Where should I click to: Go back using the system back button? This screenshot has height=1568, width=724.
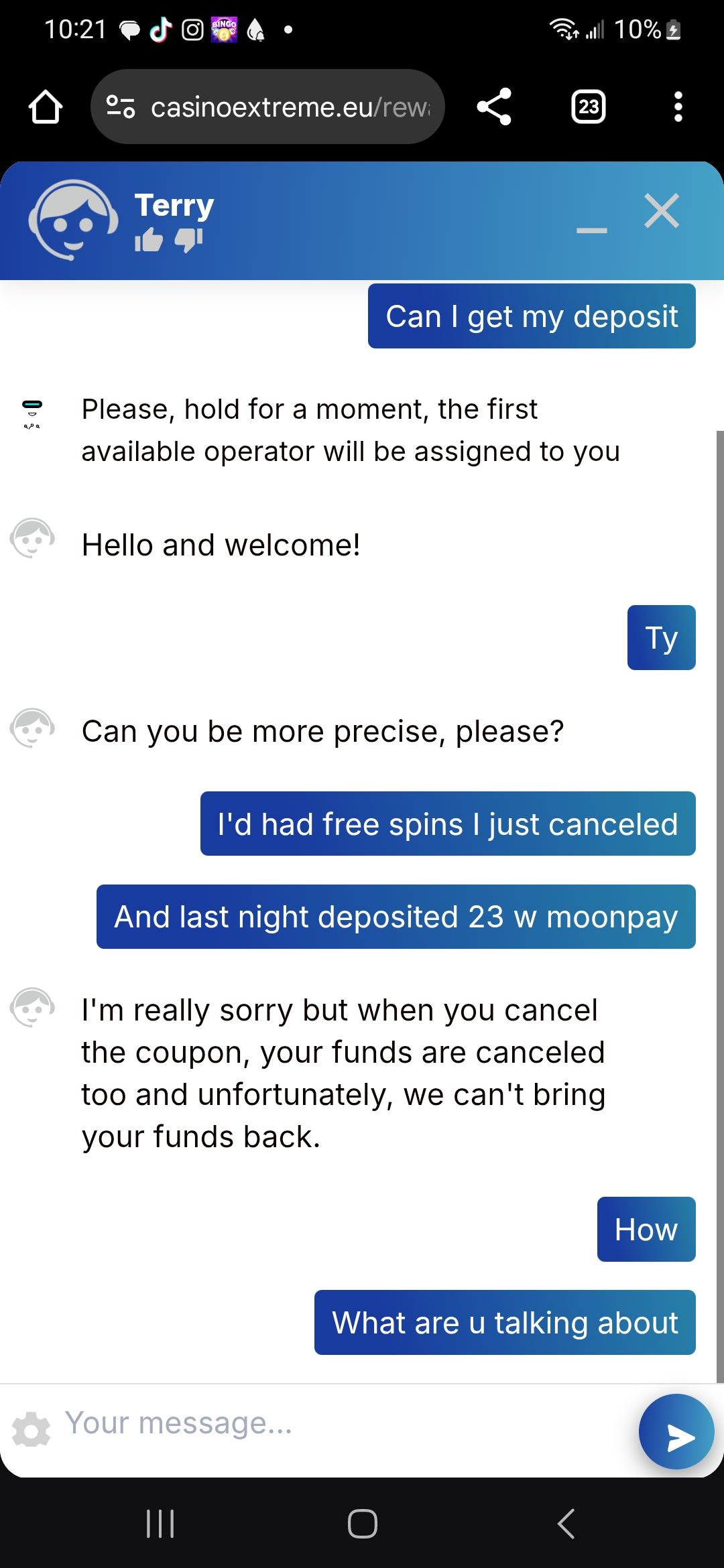[x=566, y=1523]
